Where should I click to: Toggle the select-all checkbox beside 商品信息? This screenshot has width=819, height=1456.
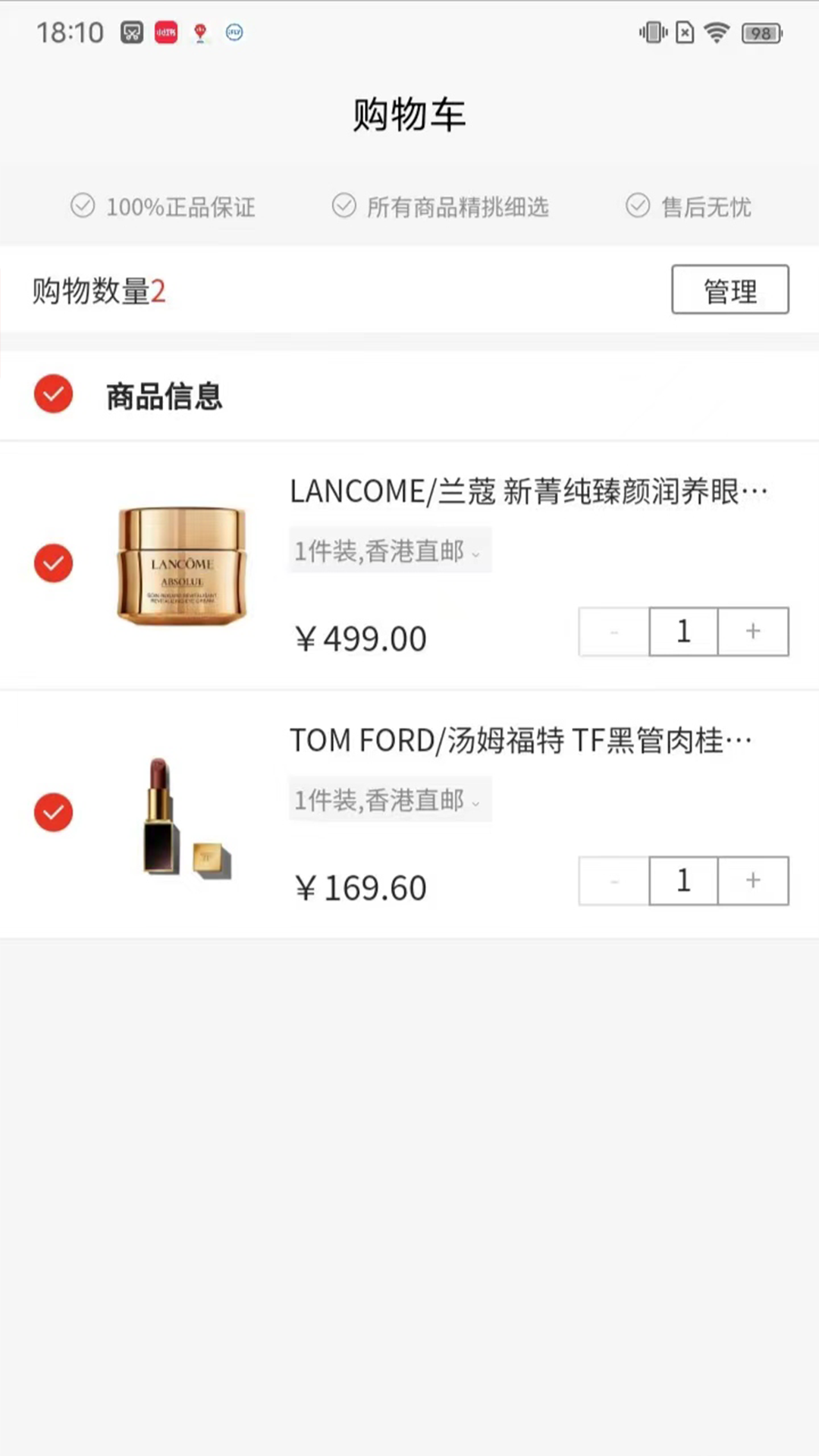(53, 394)
